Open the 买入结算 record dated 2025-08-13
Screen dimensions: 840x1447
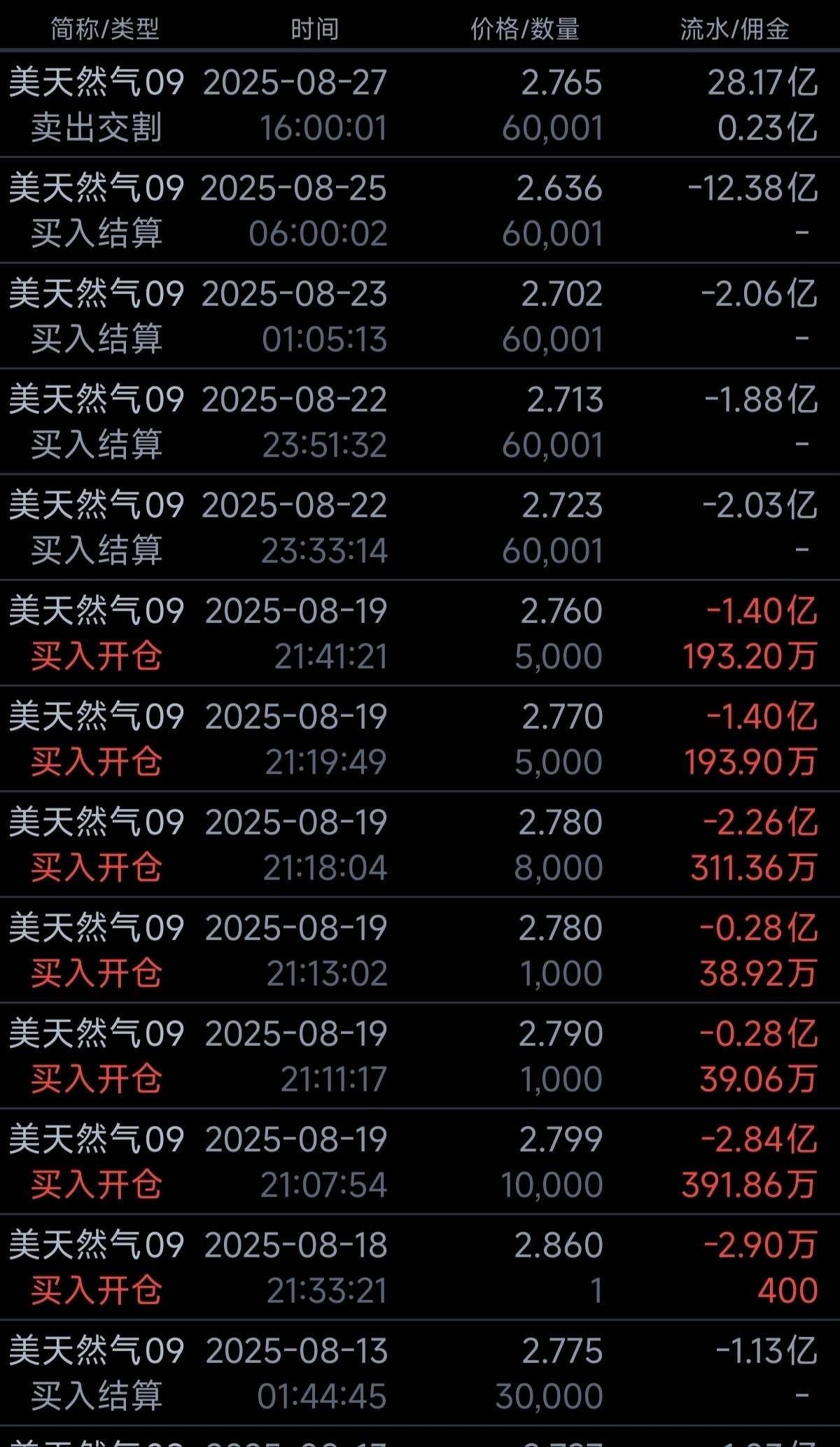click(x=420, y=1373)
